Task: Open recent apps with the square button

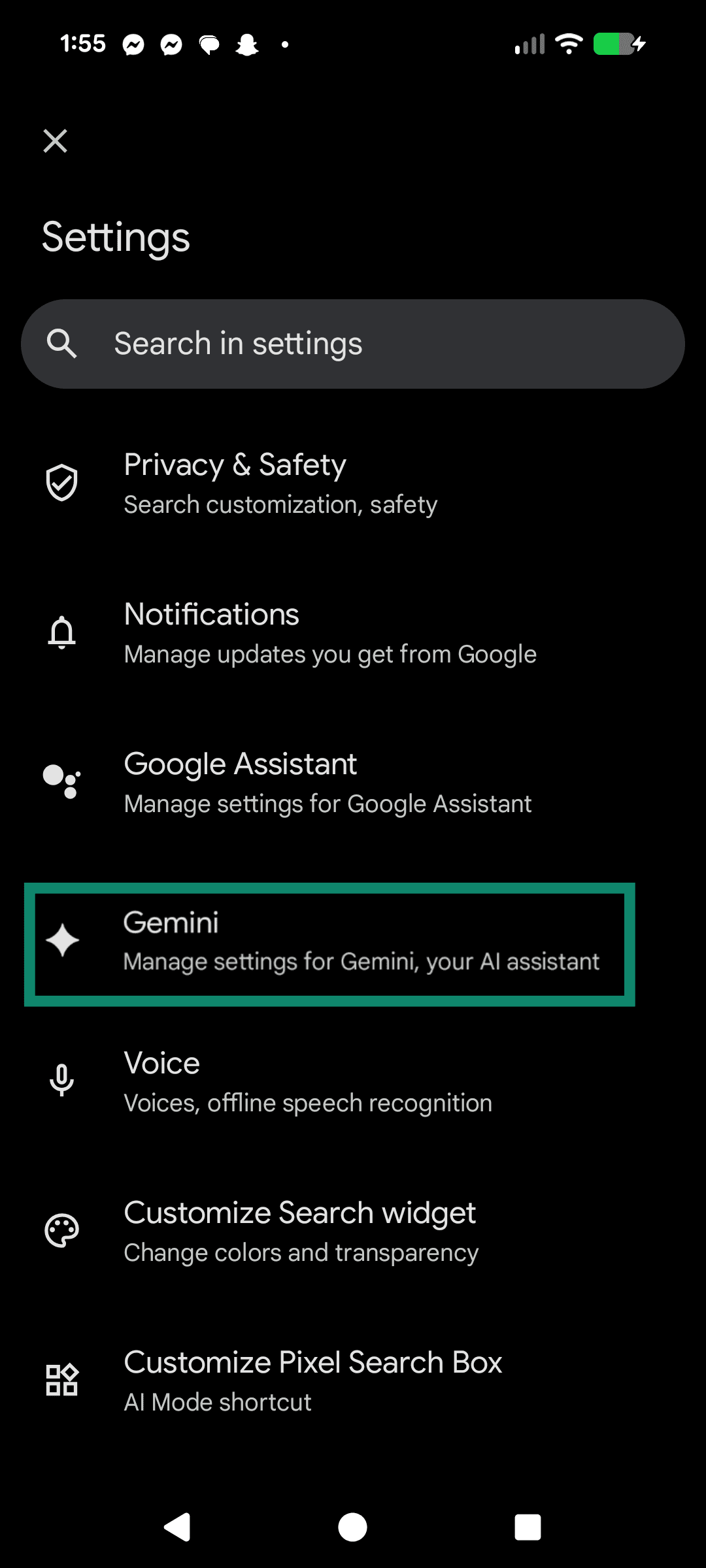Action: pyautogui.click(x=528, y=1527)
